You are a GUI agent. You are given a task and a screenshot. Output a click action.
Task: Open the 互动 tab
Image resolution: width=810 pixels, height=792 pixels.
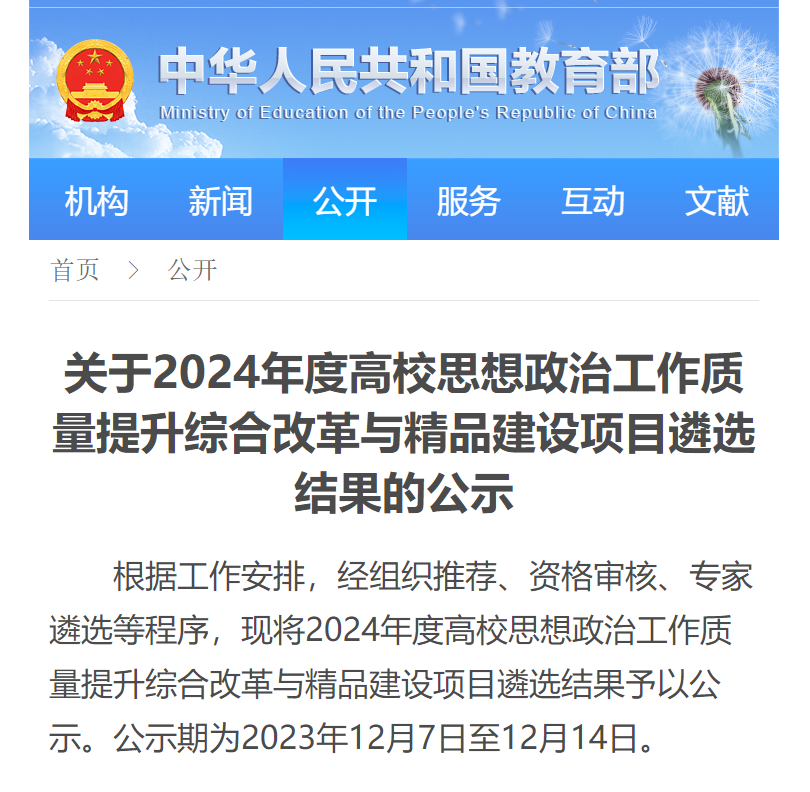[x=592, y=201]
